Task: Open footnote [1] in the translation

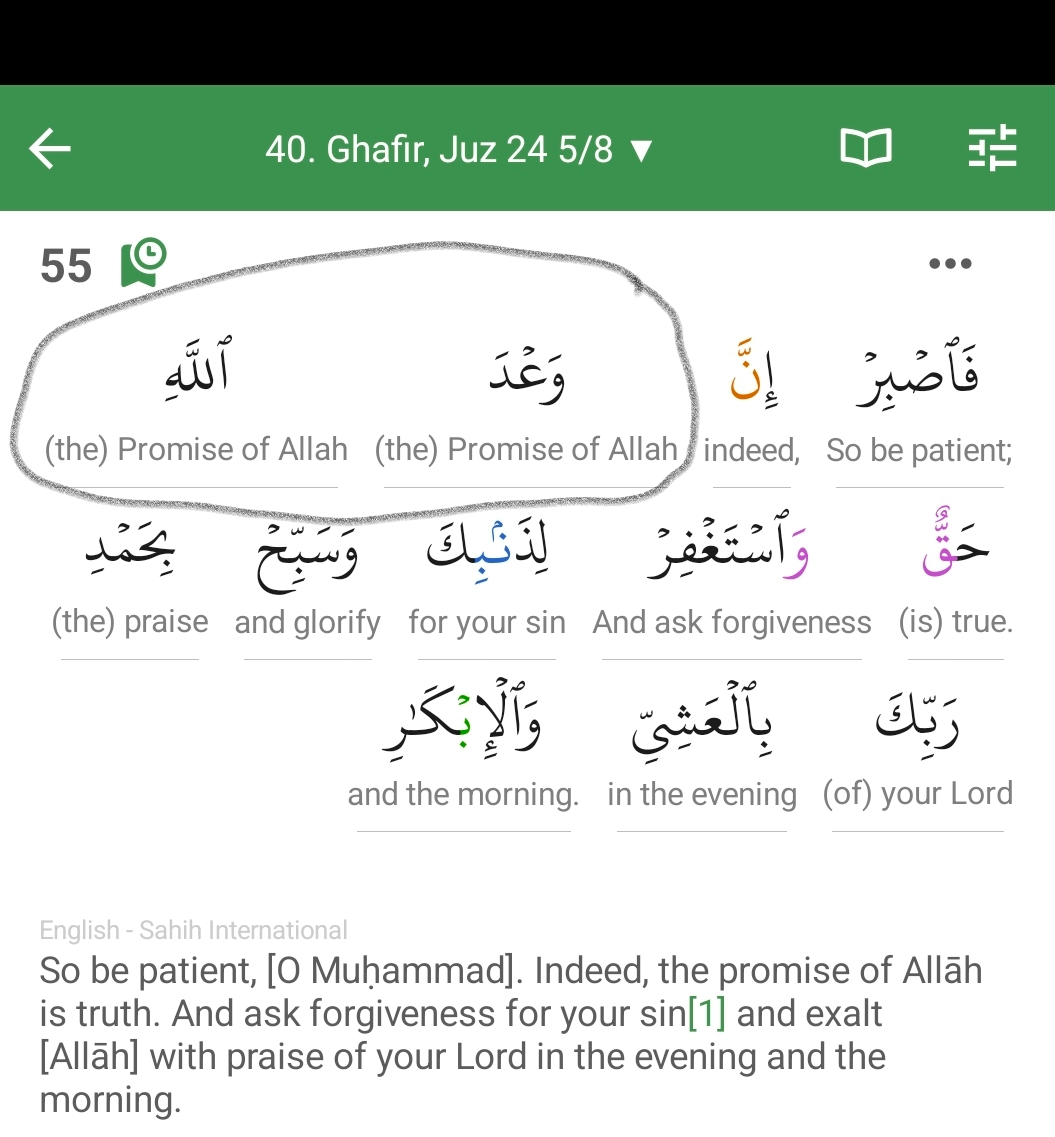Action: pos(706,1014)
